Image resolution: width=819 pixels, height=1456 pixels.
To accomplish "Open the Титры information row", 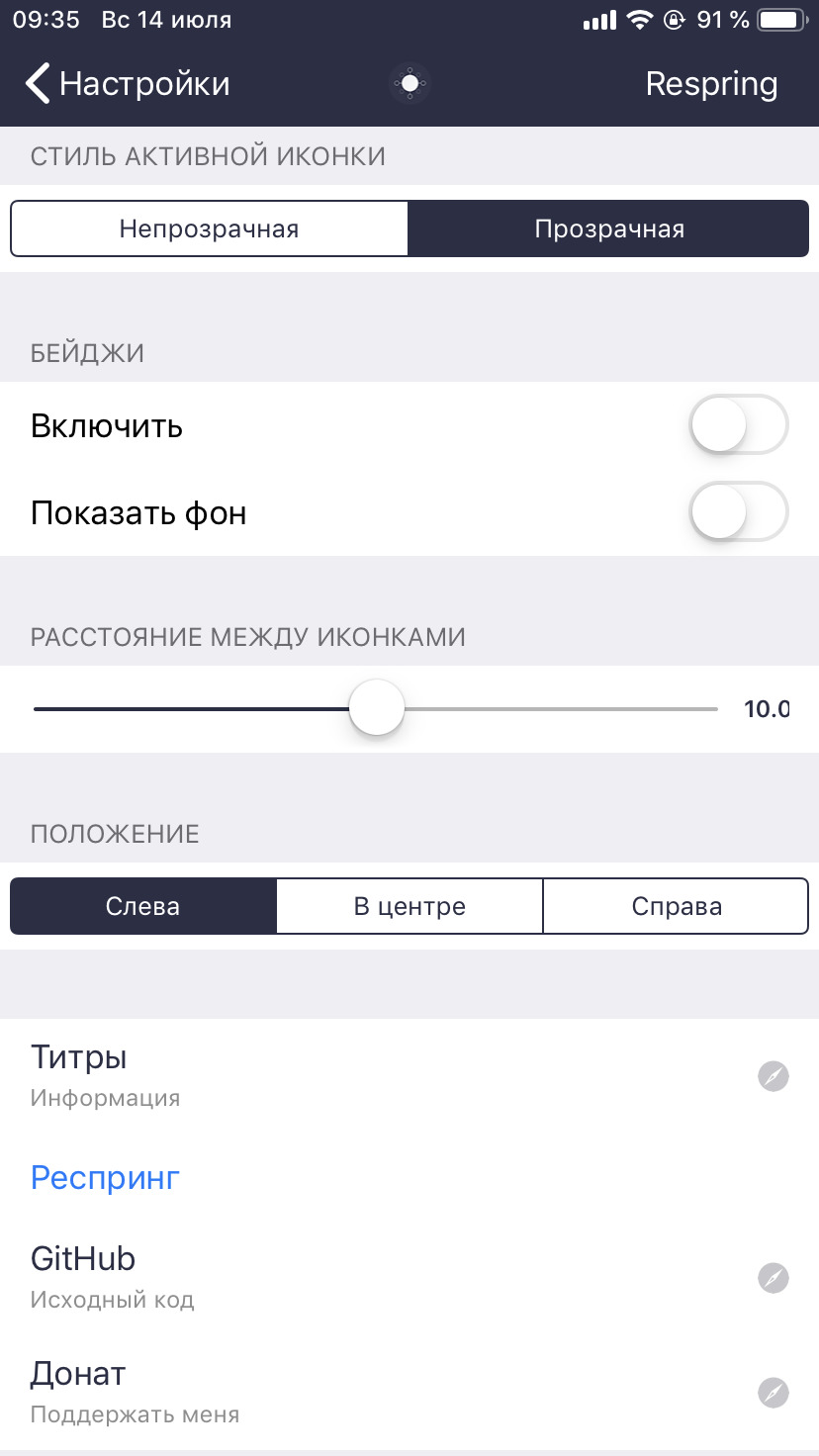I will 409,1076.
